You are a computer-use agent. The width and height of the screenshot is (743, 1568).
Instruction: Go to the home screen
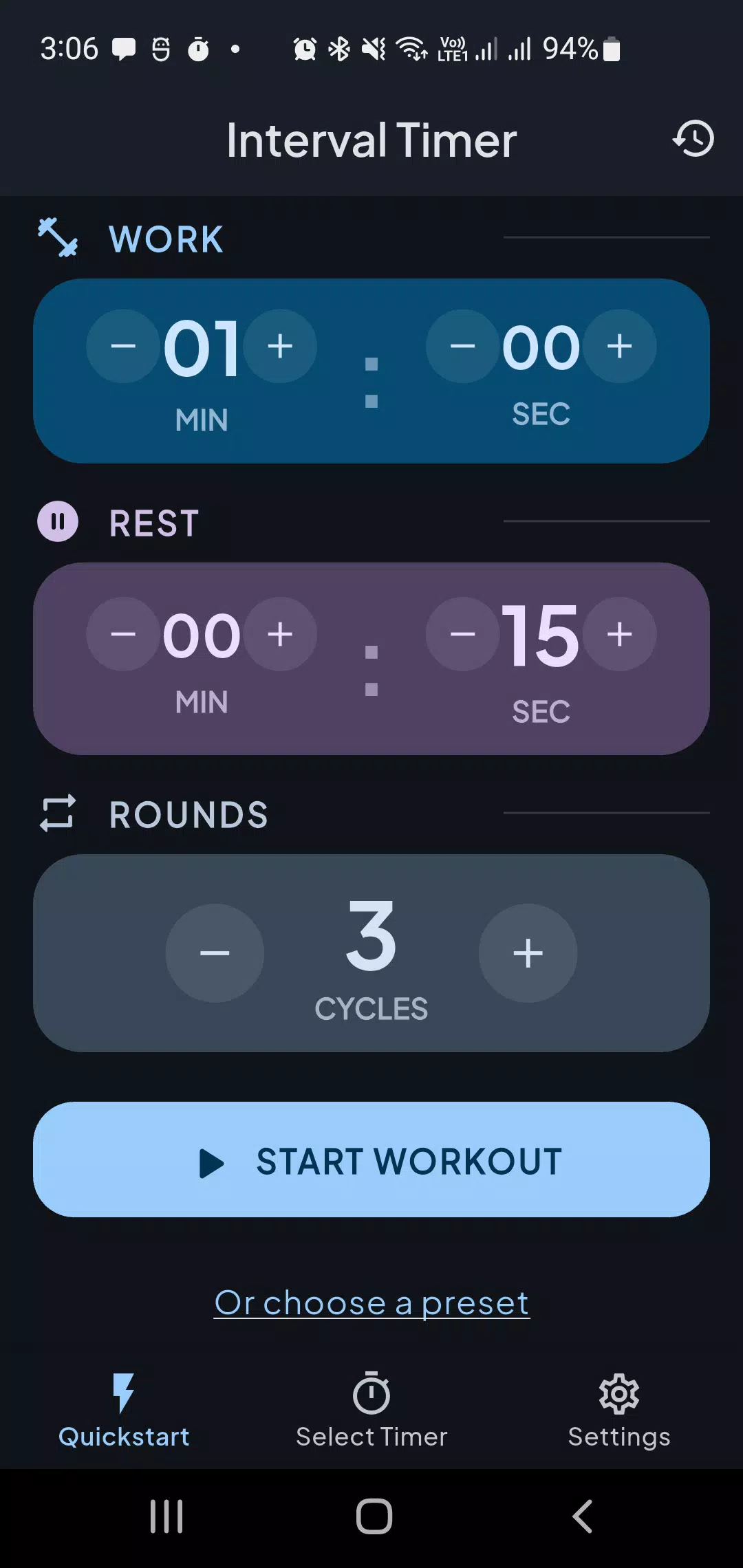(374, 1516)
